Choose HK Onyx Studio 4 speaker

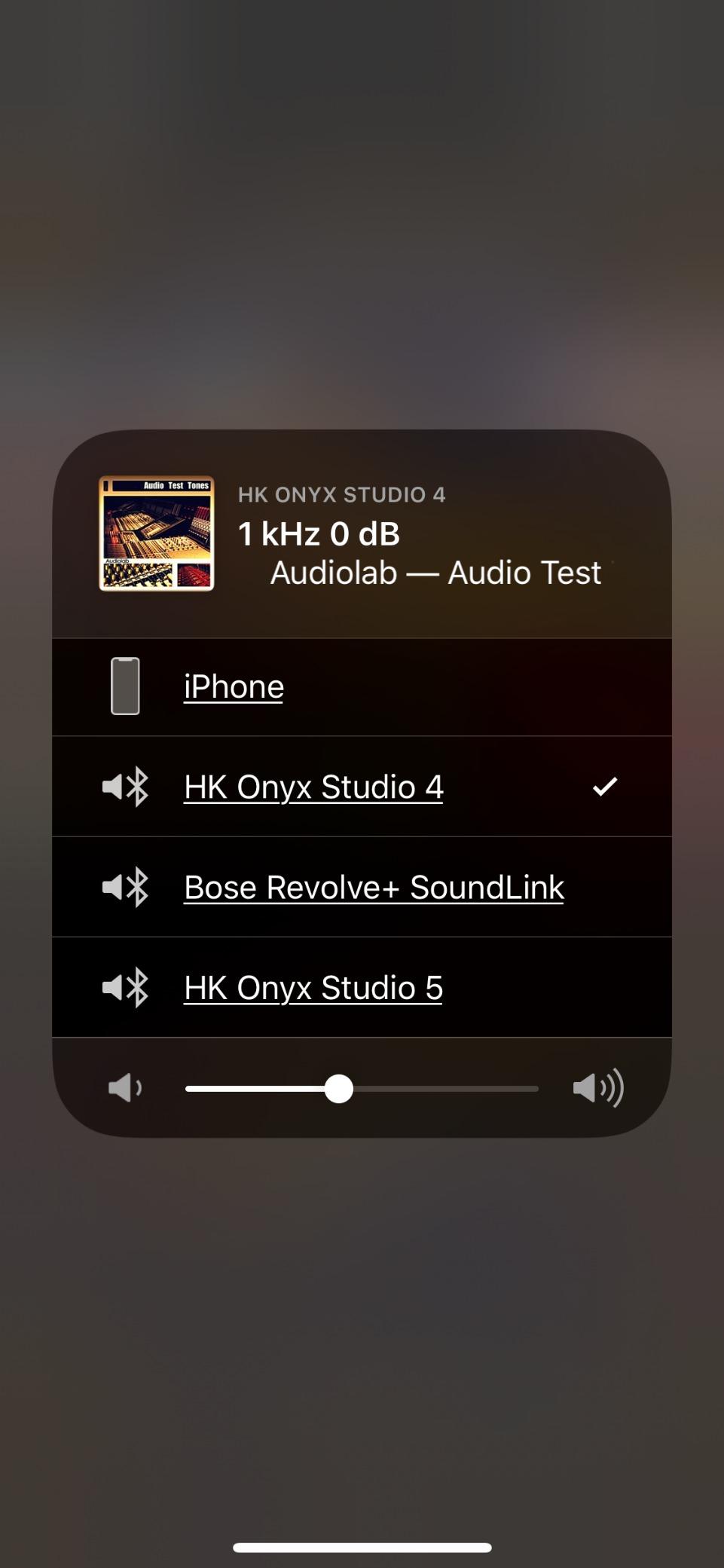point(313,787)
